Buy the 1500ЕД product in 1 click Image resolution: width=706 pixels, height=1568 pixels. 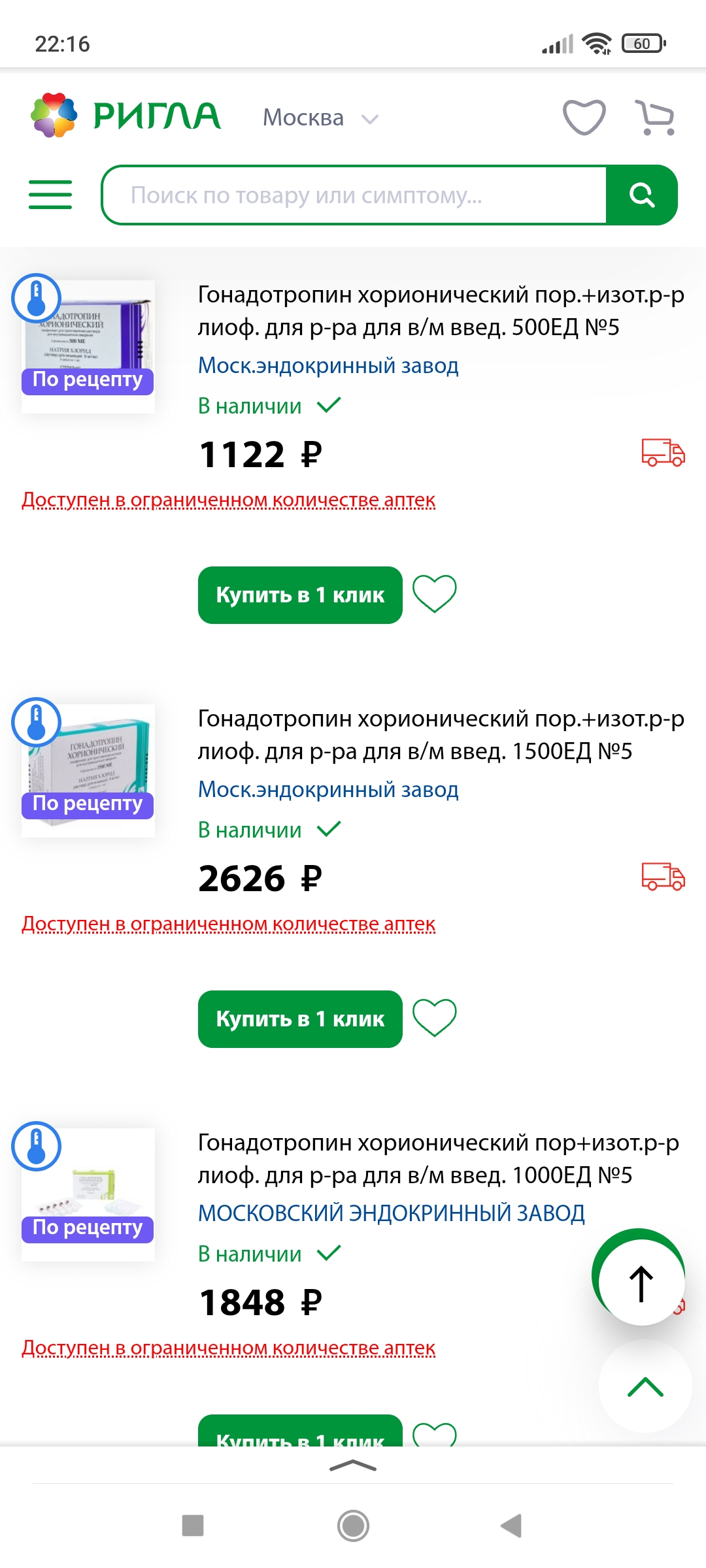coord(300,1019)
